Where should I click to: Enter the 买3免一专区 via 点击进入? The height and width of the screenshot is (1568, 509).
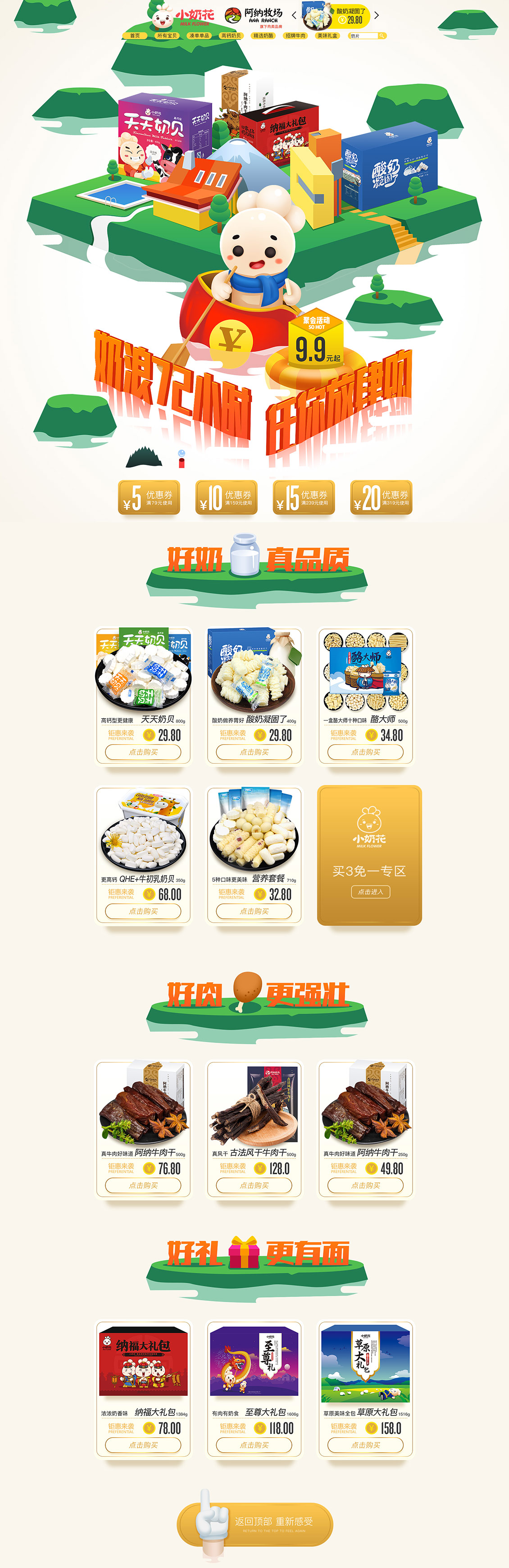370,892
